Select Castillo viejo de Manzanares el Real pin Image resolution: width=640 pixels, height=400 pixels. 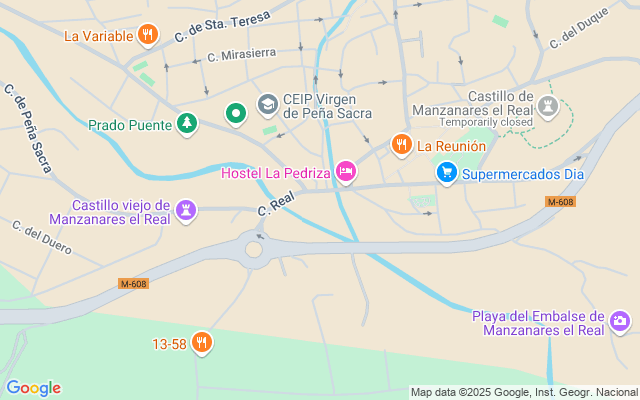pos(186,210)
